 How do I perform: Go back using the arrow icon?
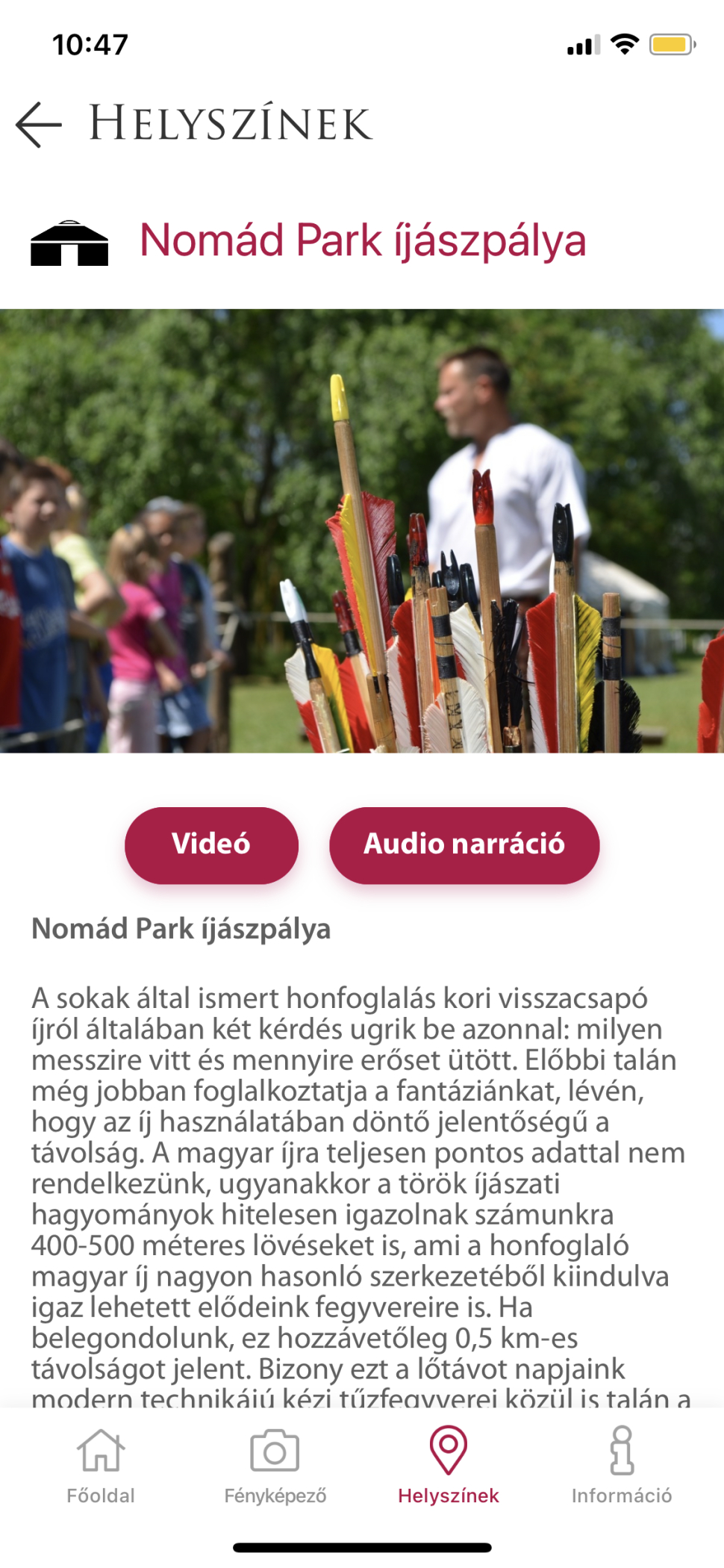[39, 124]
